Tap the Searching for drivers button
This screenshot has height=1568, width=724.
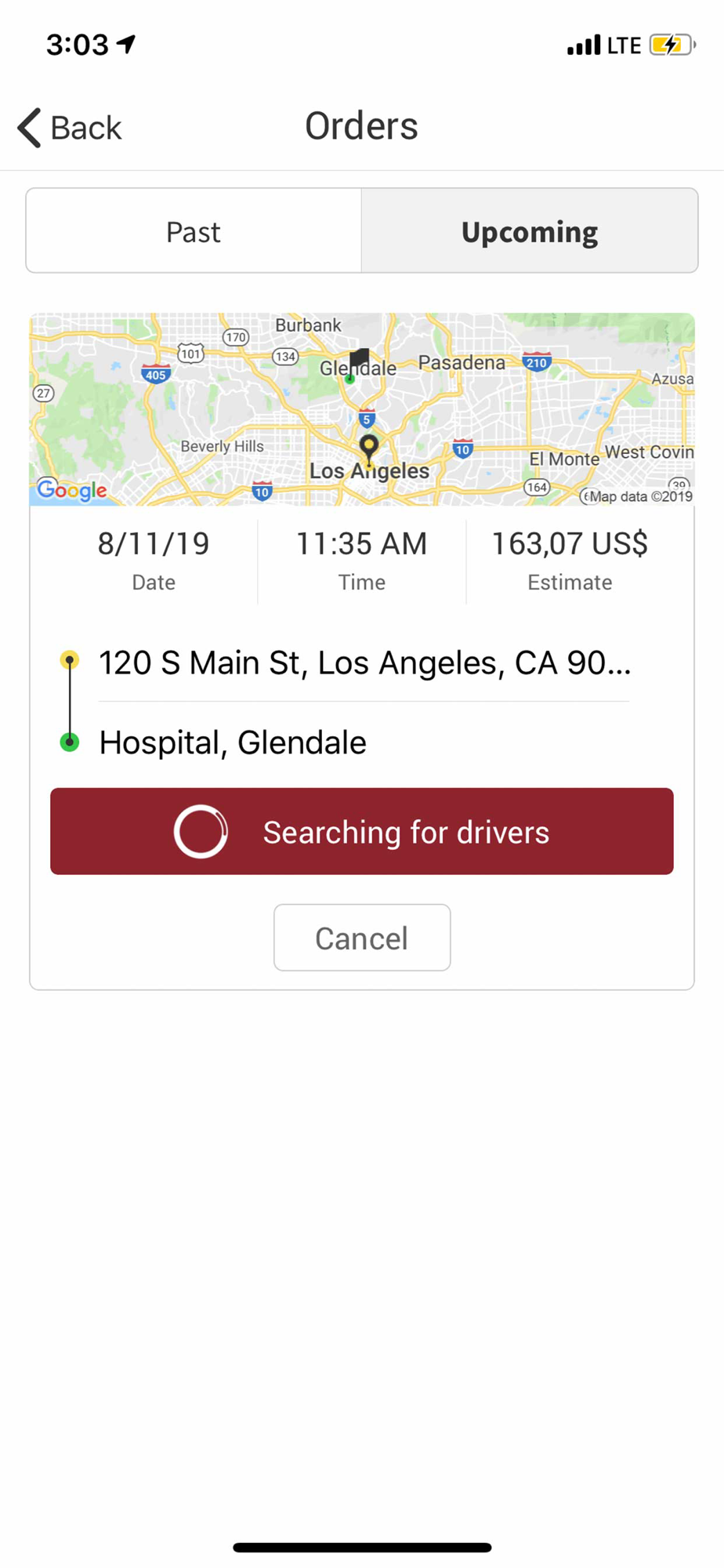click(362, 831)
